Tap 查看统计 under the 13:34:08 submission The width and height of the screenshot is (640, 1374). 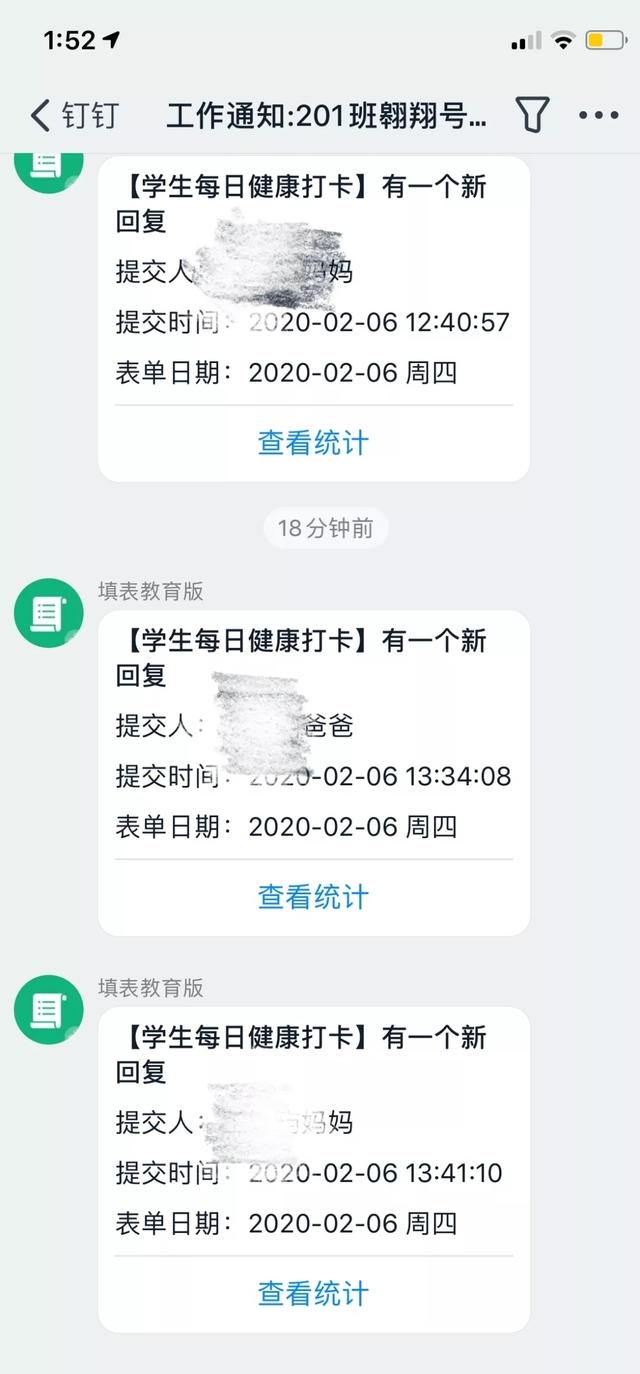(313, 897)
